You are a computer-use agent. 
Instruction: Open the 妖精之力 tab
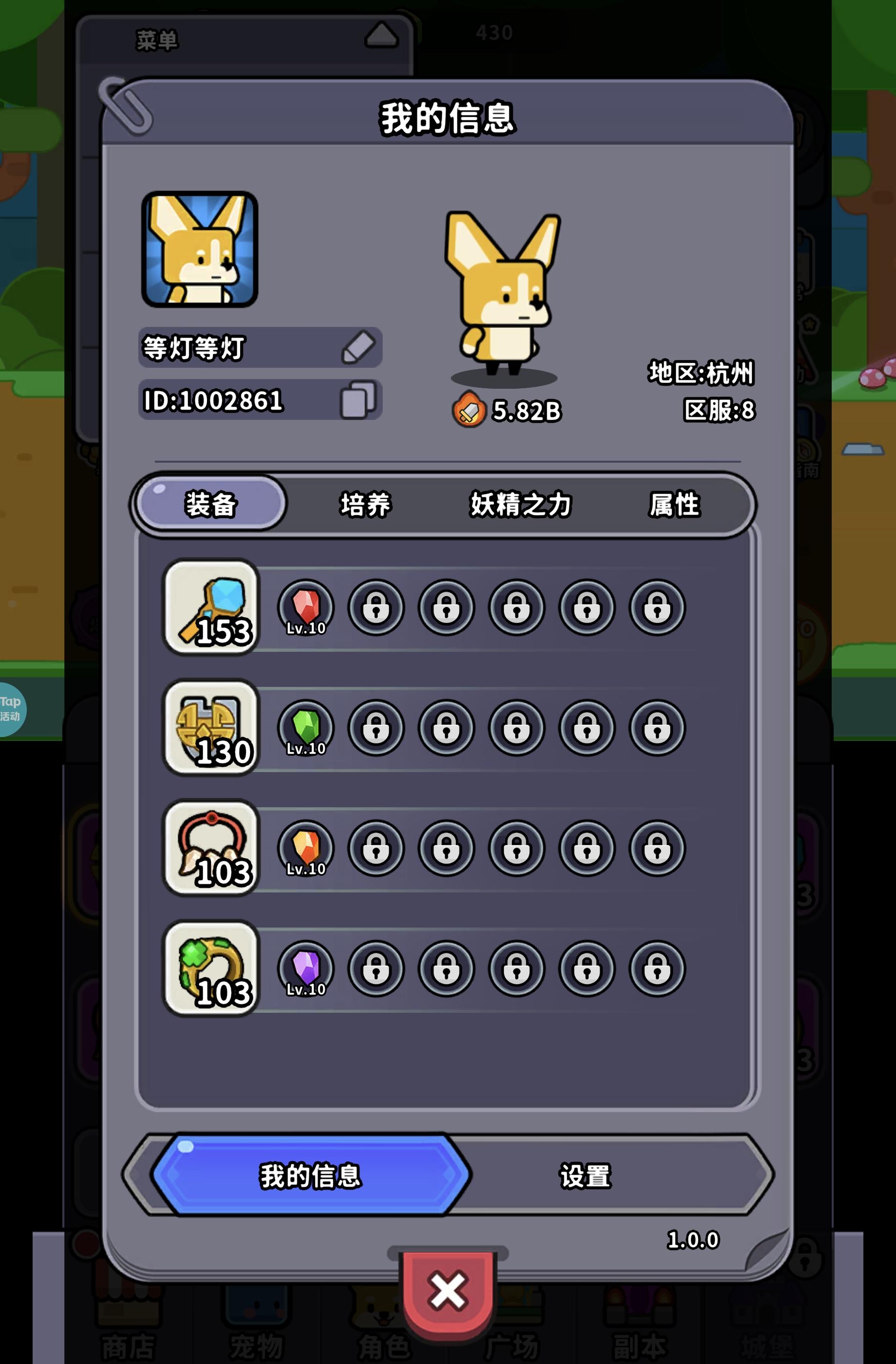click(520, 504)
